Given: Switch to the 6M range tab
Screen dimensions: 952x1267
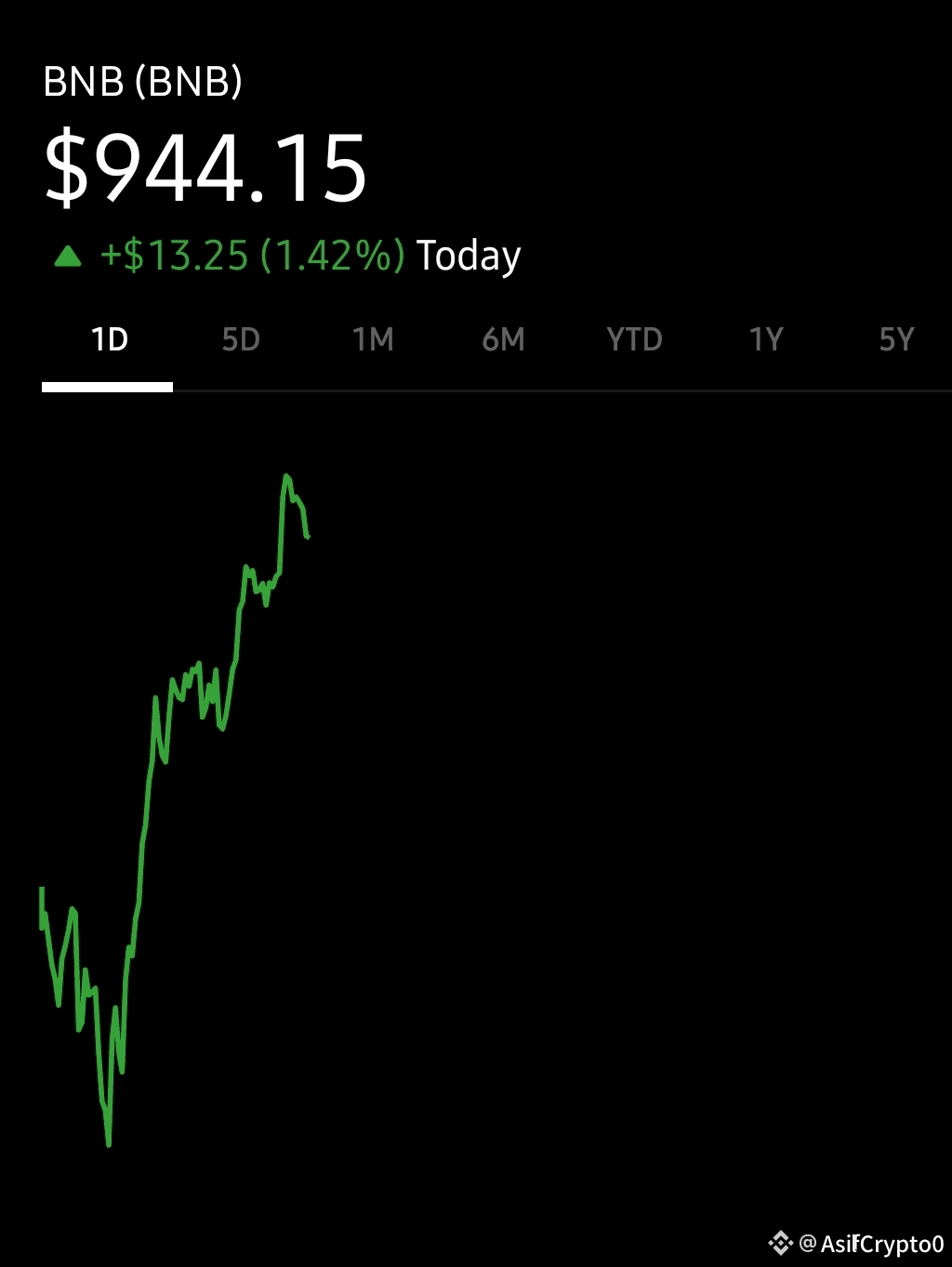Looking at the screenshot, I should point(503,339).
